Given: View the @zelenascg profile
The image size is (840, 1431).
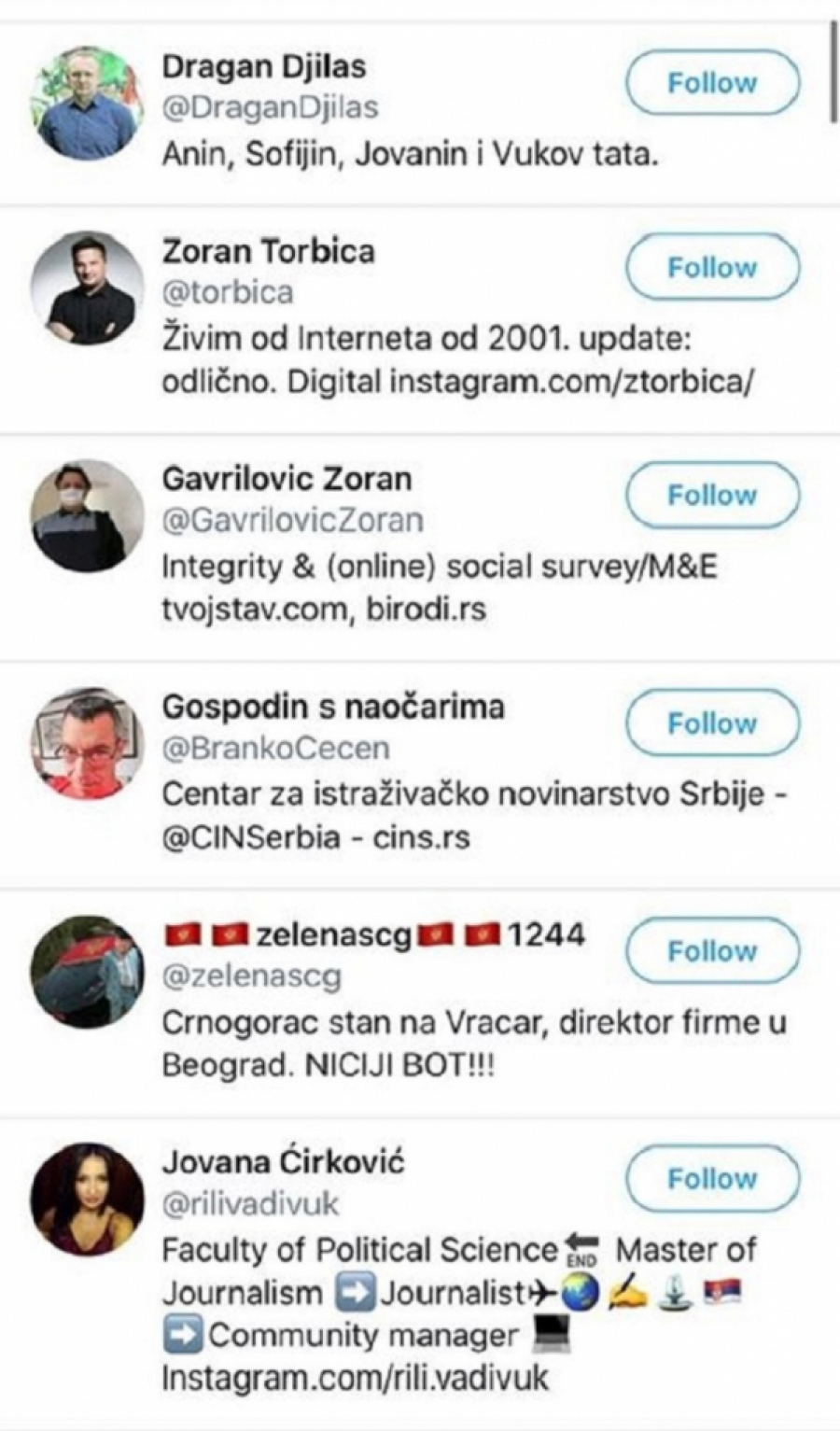Looking at the screenshot, I should tap(252, 975).
